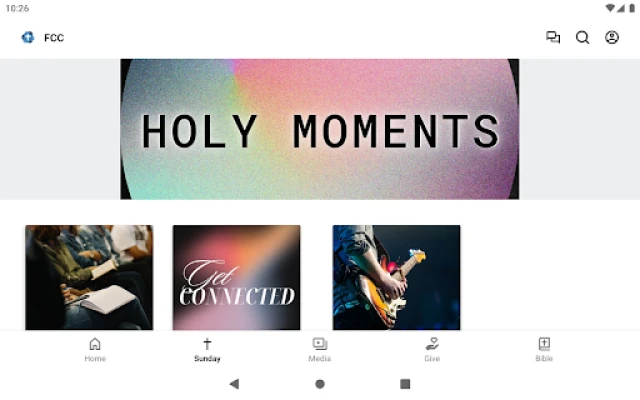Go to the Media tab
The width and height of the screenshot is (640, 400).
coord(320,349)
